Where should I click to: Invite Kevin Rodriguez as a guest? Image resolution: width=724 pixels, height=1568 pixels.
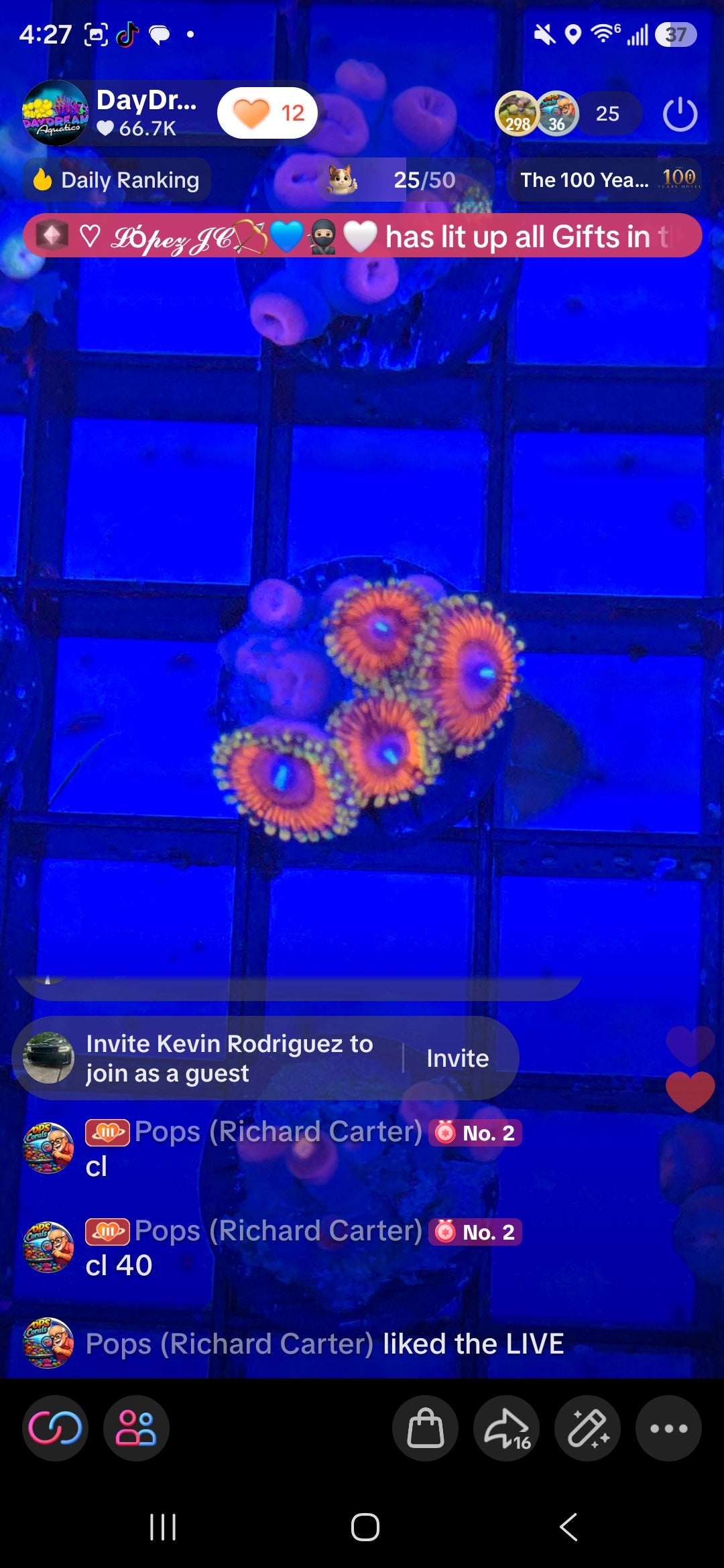point(458,1059)
